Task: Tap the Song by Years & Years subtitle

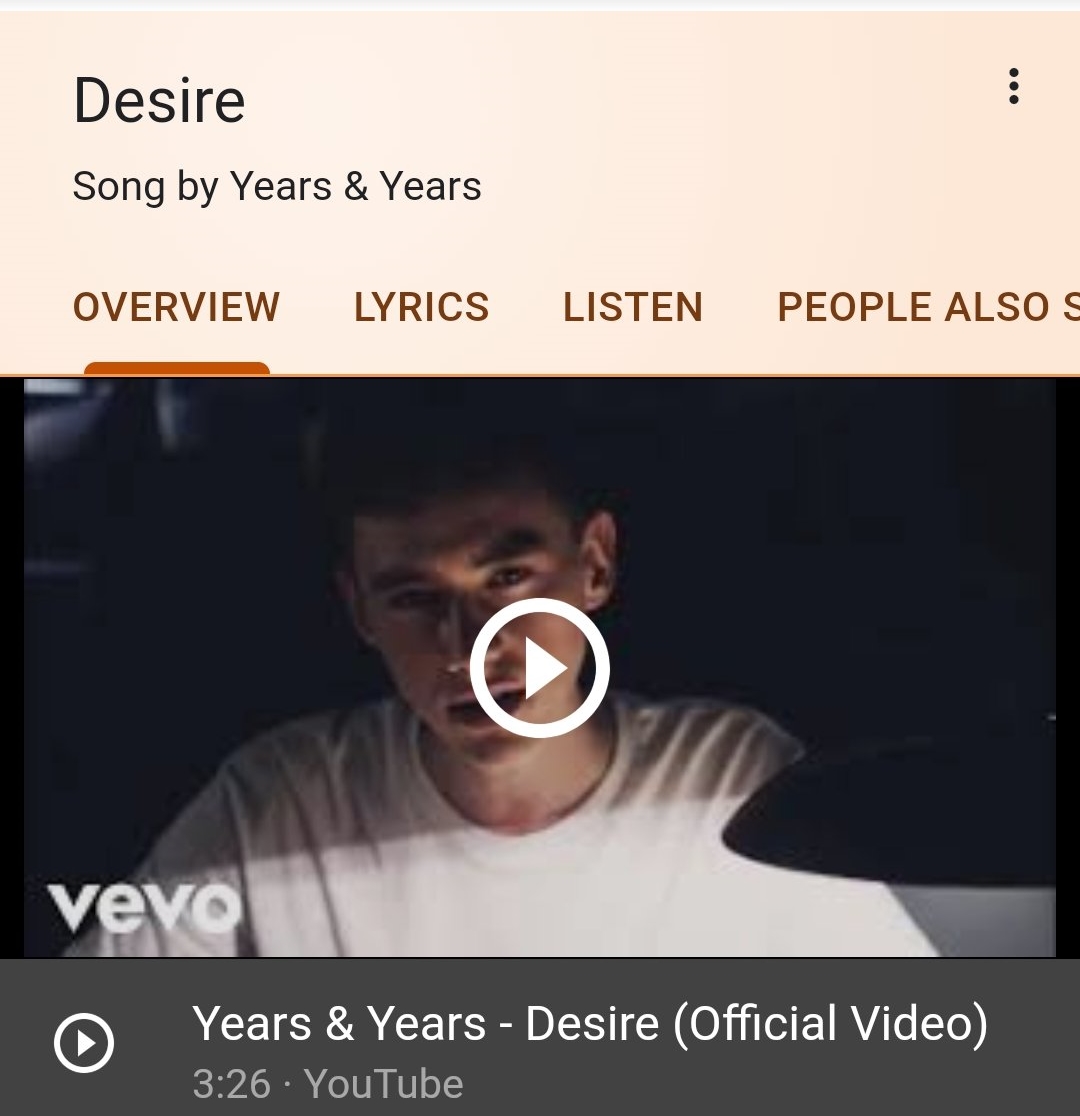Action: click(277, 186)
